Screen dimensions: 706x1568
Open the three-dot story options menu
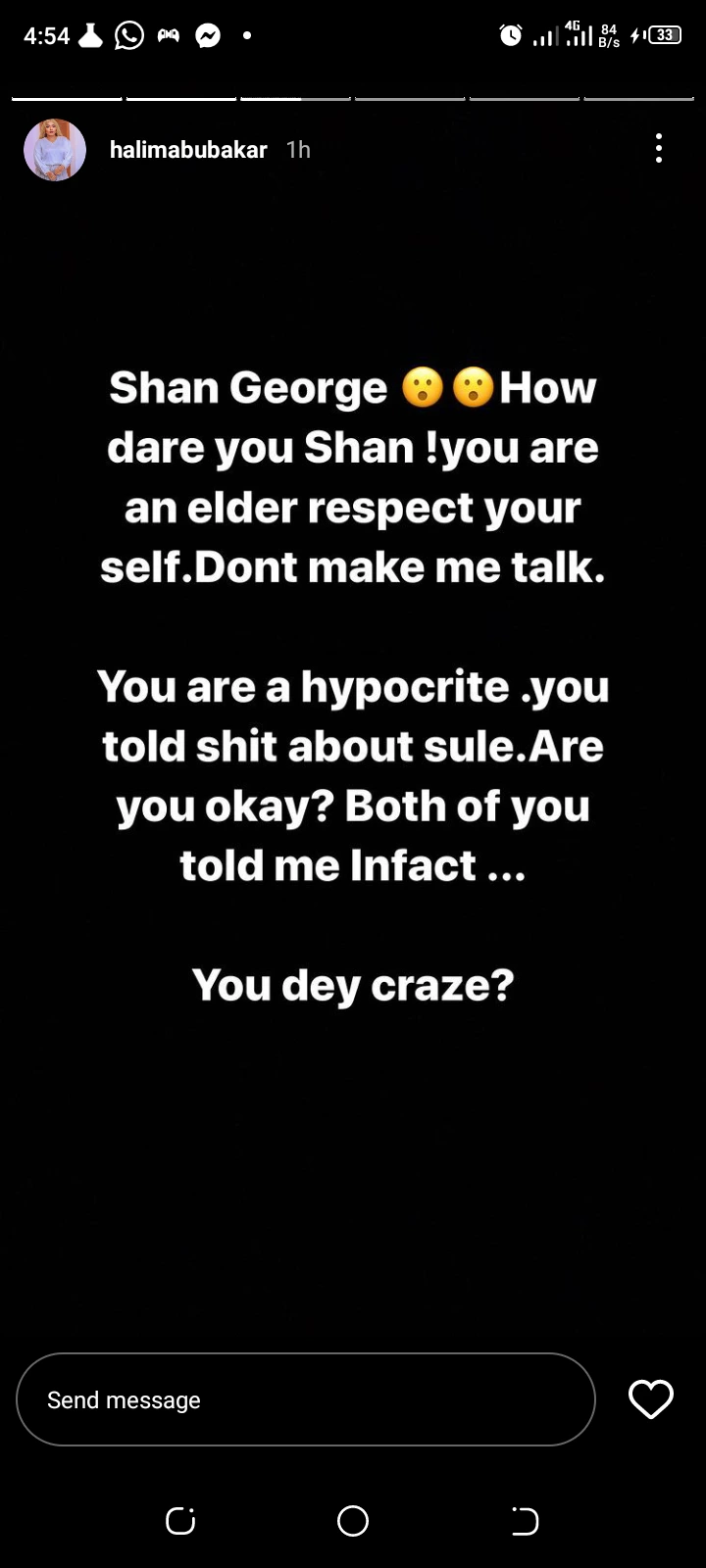pos(659,149)
